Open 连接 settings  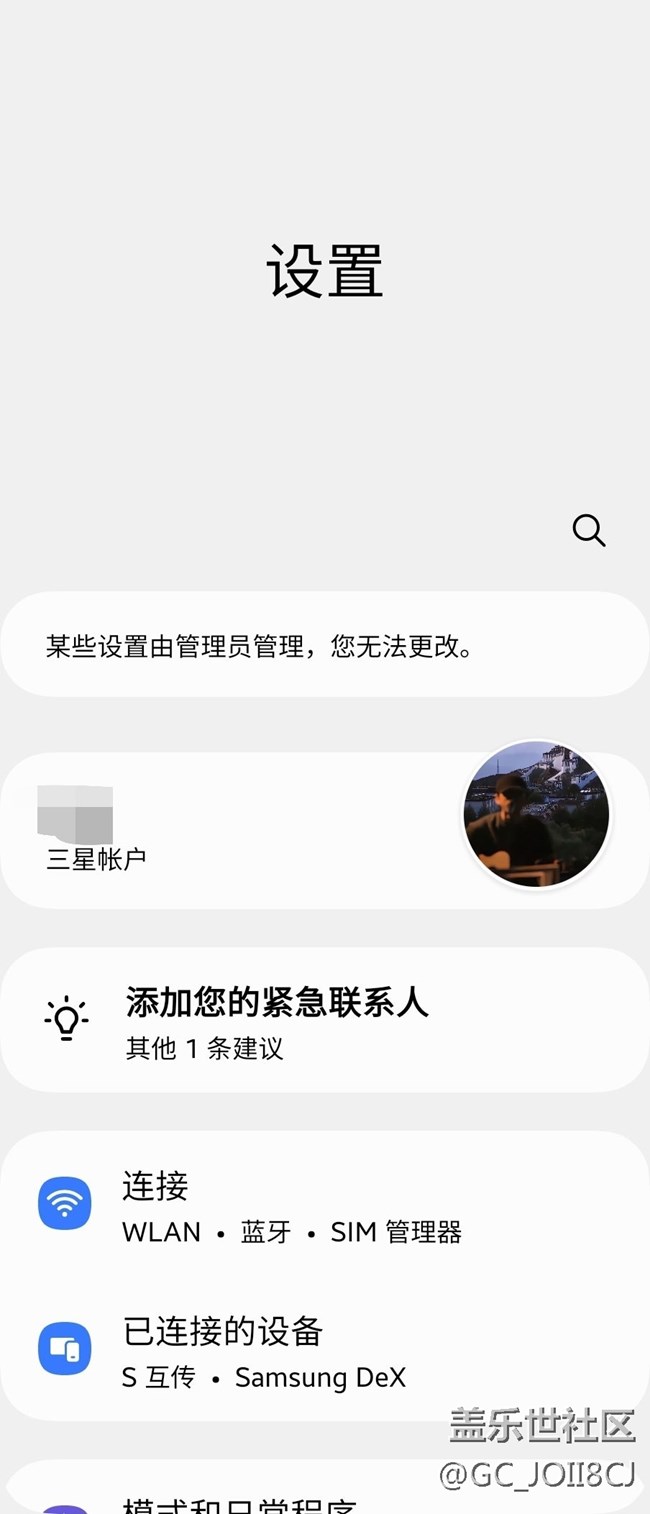(x=290, y=1206)
